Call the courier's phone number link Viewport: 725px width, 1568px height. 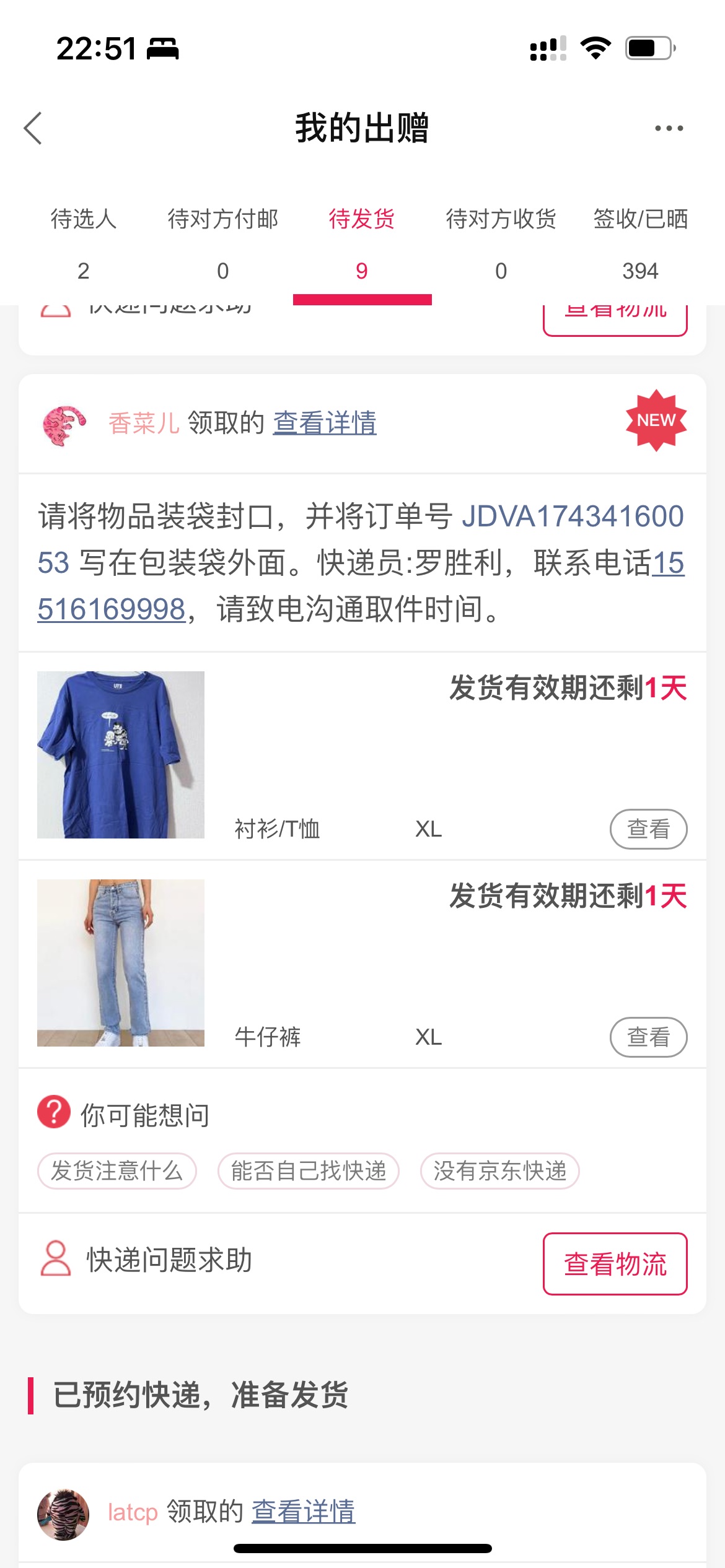(112, 609)
